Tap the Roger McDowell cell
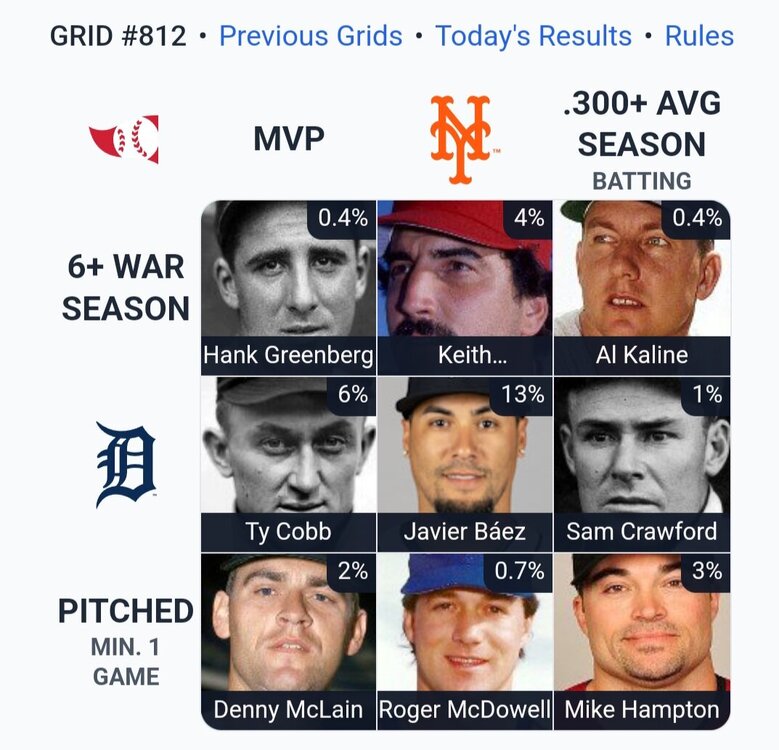Viewport: 779px width, 750px height. click(465, 641)
